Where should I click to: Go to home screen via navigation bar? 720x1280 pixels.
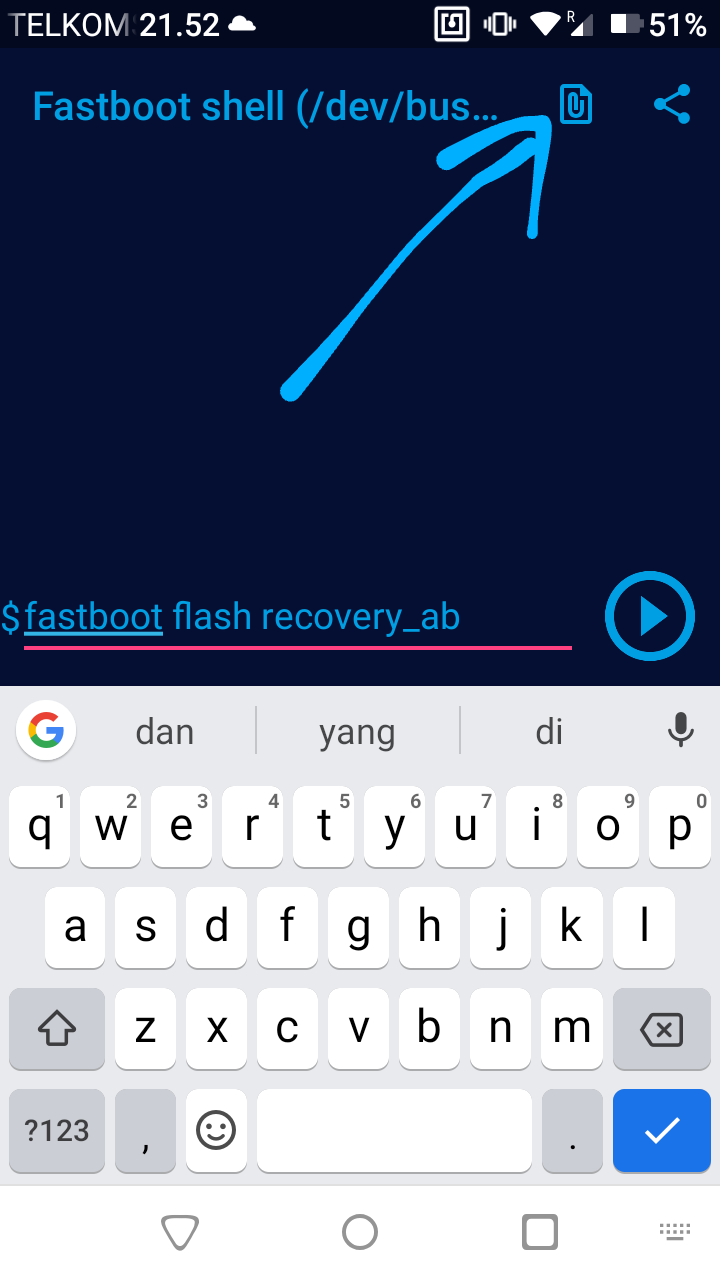point(360,1232)
